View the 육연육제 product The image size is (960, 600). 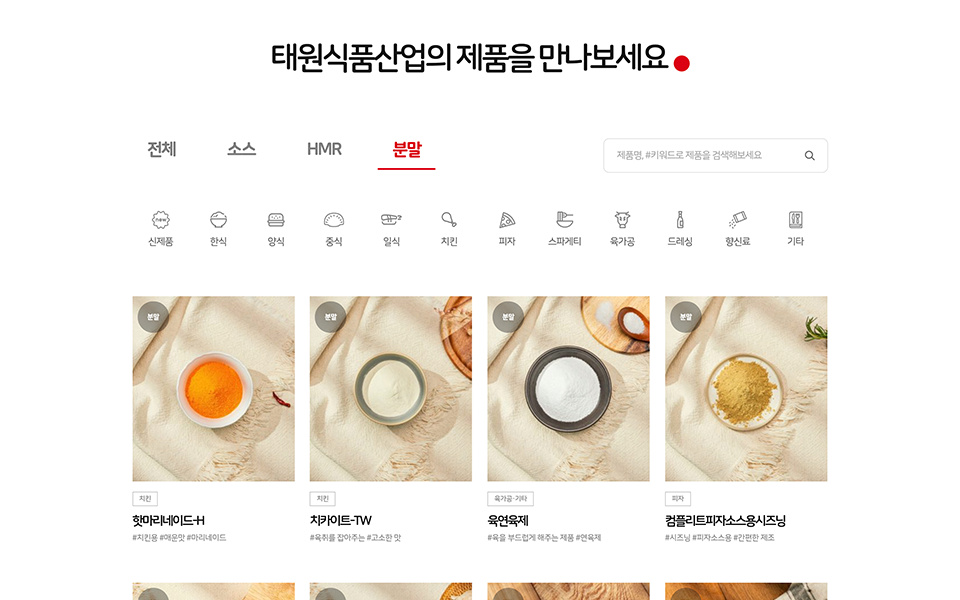(568, 389)
